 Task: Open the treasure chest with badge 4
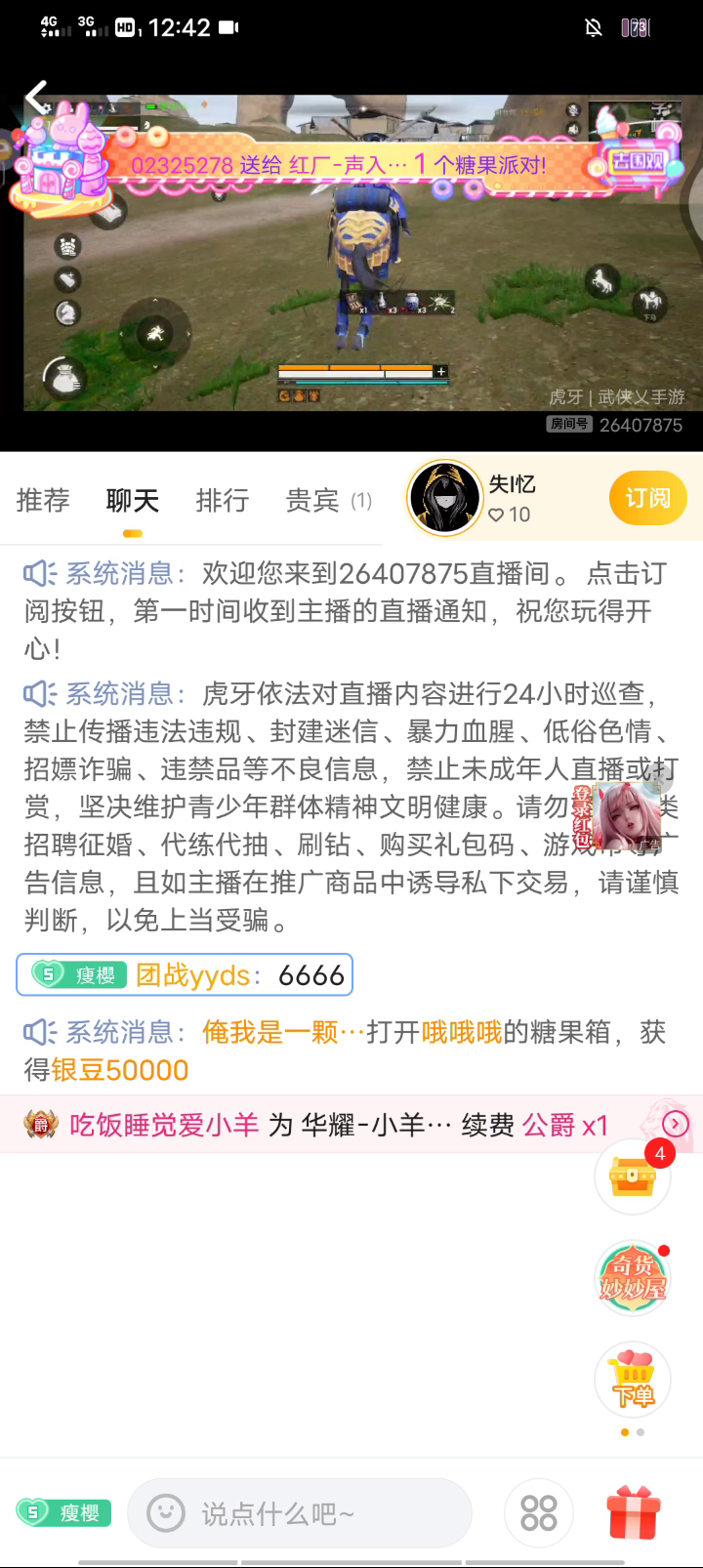coord(633,1176)
